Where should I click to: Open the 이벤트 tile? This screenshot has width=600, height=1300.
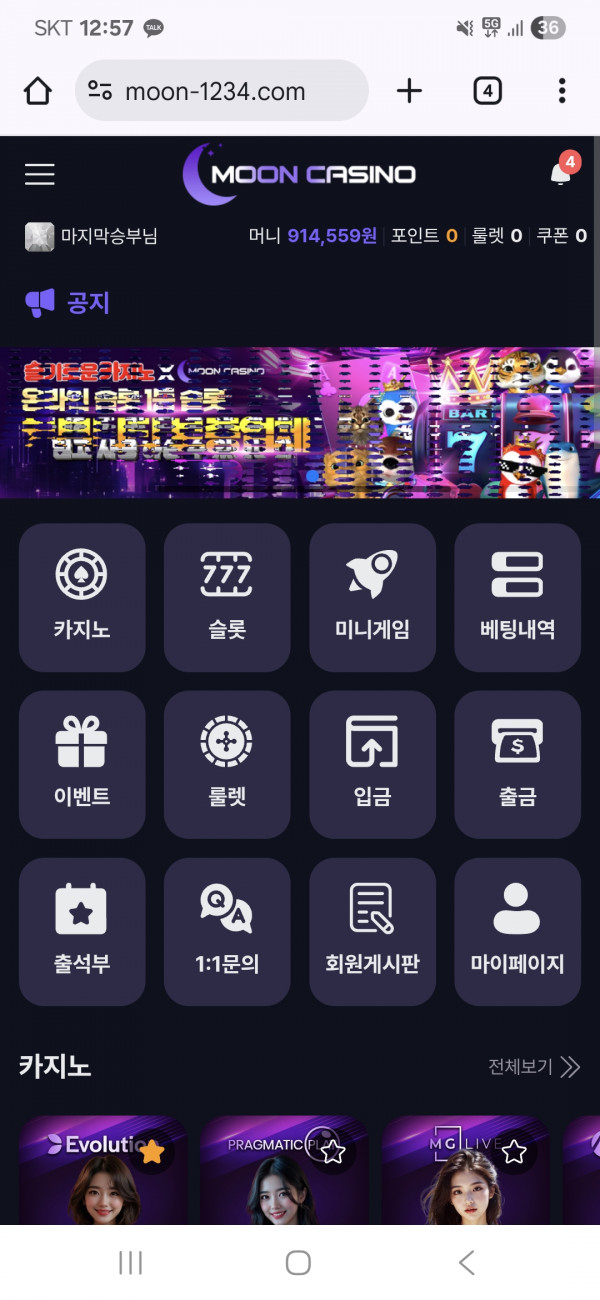click(82, 765)
